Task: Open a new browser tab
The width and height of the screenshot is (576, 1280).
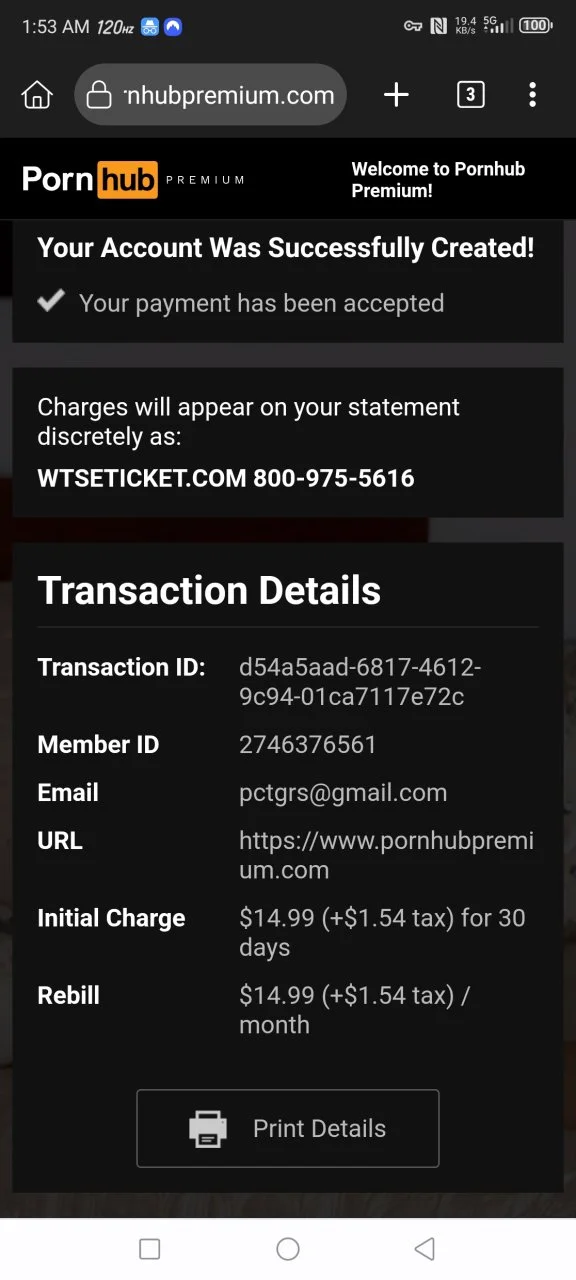Action: 396,95
